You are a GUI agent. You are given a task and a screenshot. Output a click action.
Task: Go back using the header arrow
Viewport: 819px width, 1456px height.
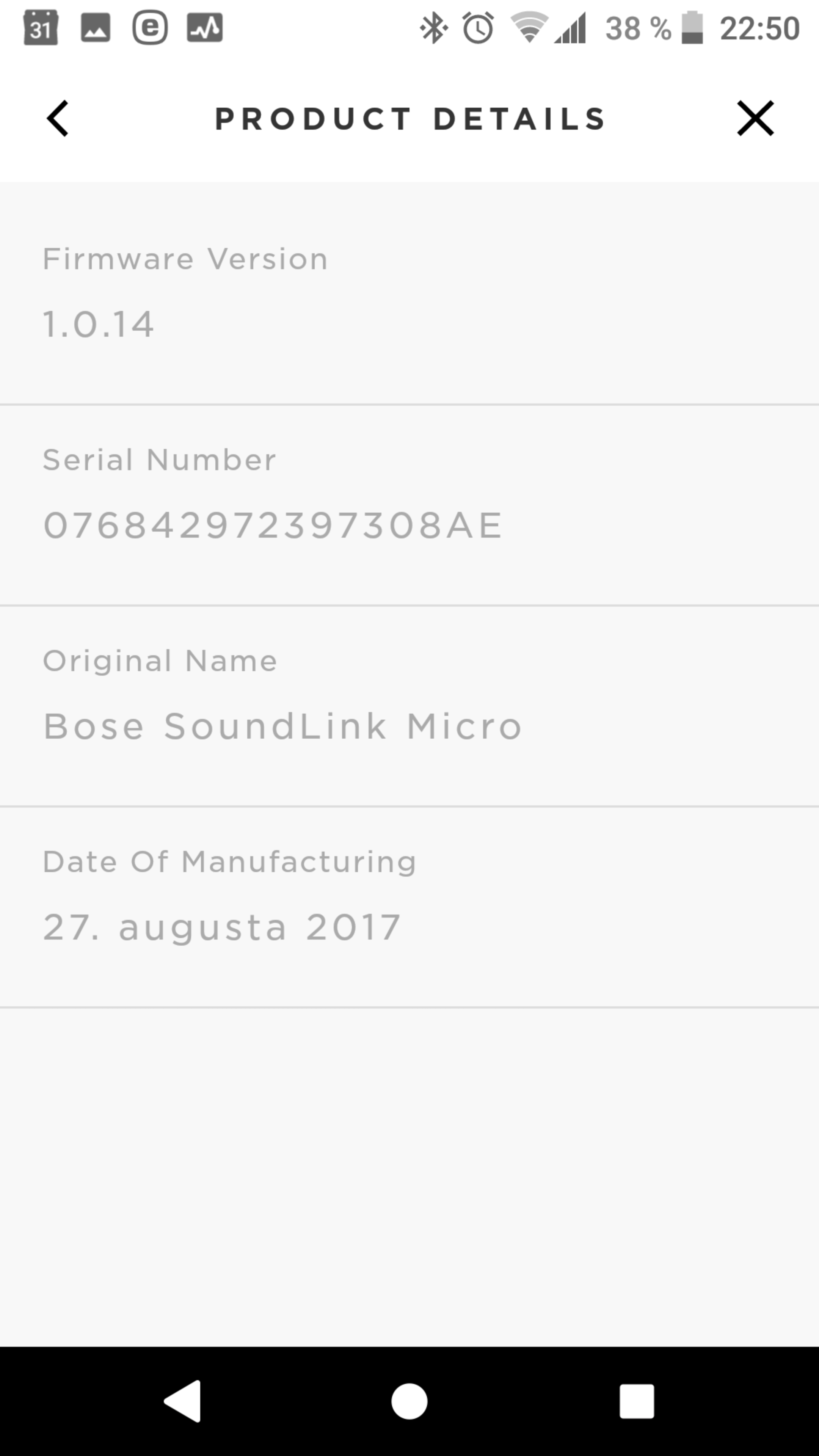tap(58, 119)
